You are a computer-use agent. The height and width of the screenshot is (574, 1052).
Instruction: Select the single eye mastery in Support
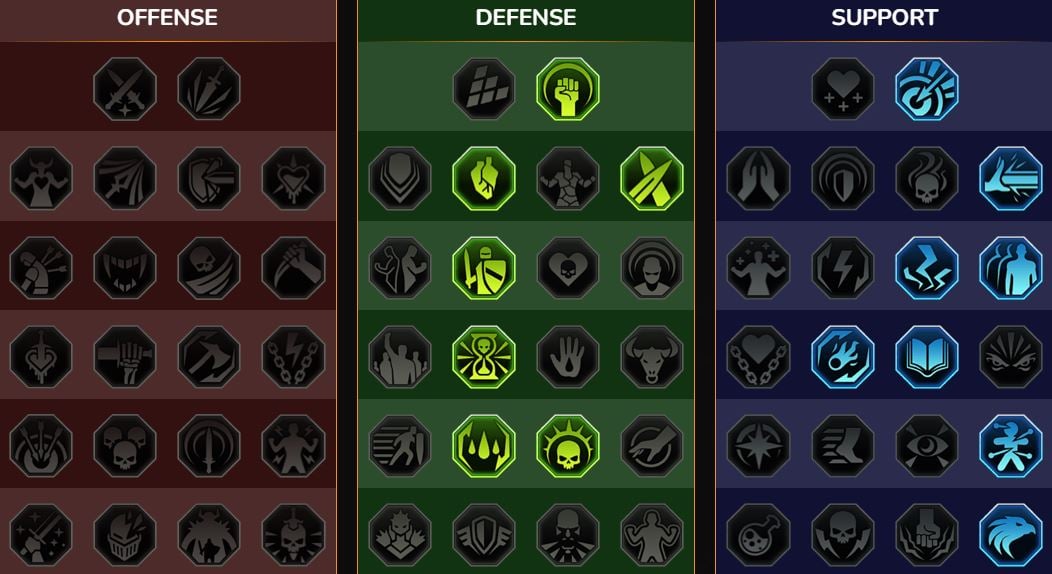926,446
